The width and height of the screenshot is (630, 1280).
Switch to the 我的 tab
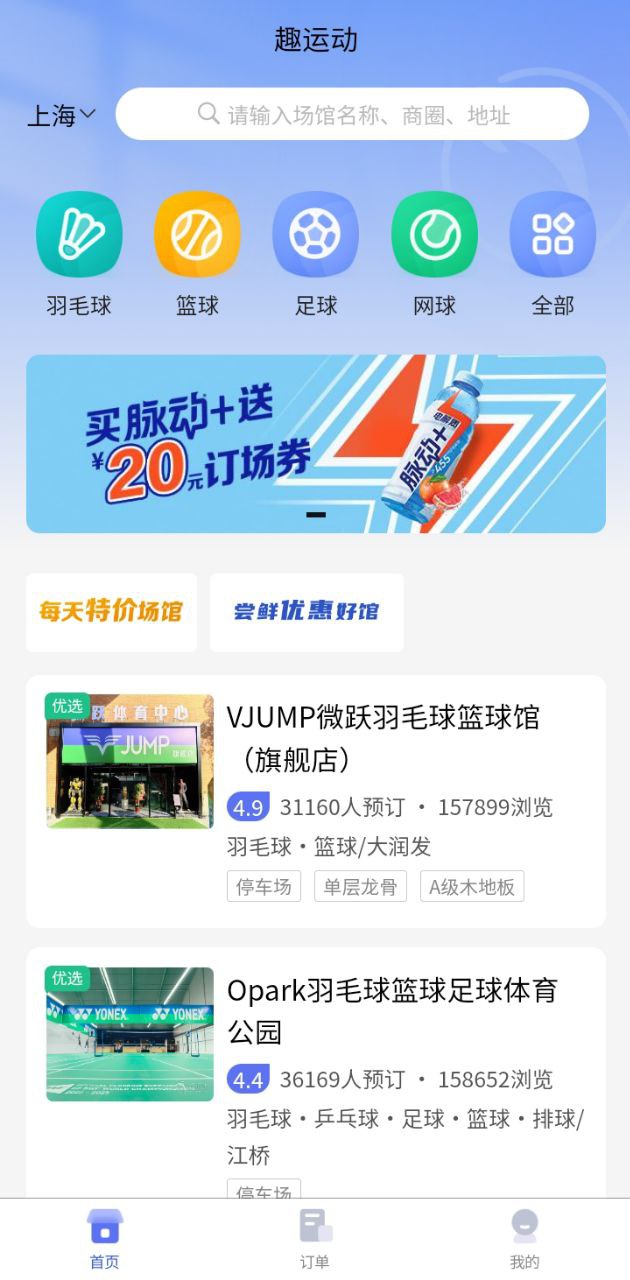tap(524, 1238)
